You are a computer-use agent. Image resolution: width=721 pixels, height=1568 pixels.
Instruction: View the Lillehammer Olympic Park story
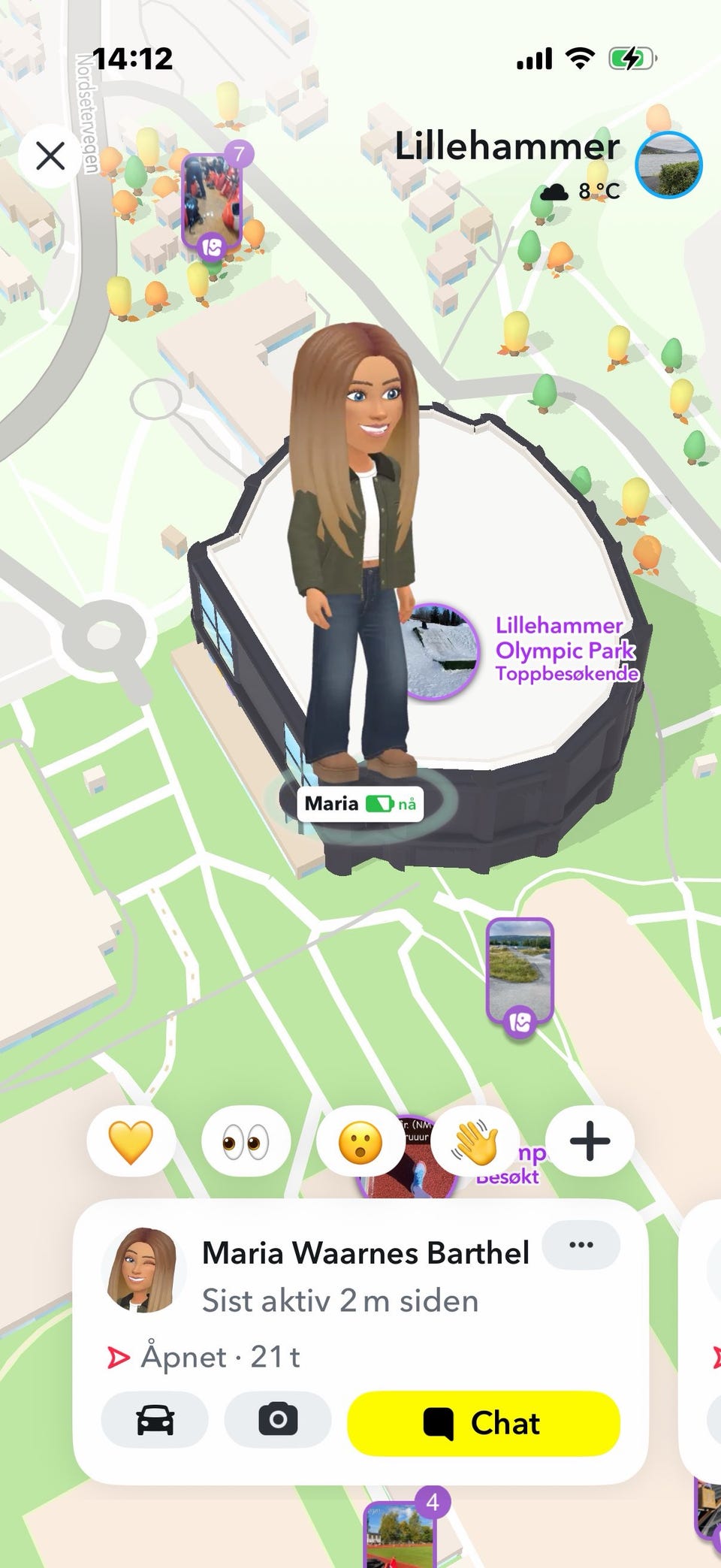[x=440, y=651]
